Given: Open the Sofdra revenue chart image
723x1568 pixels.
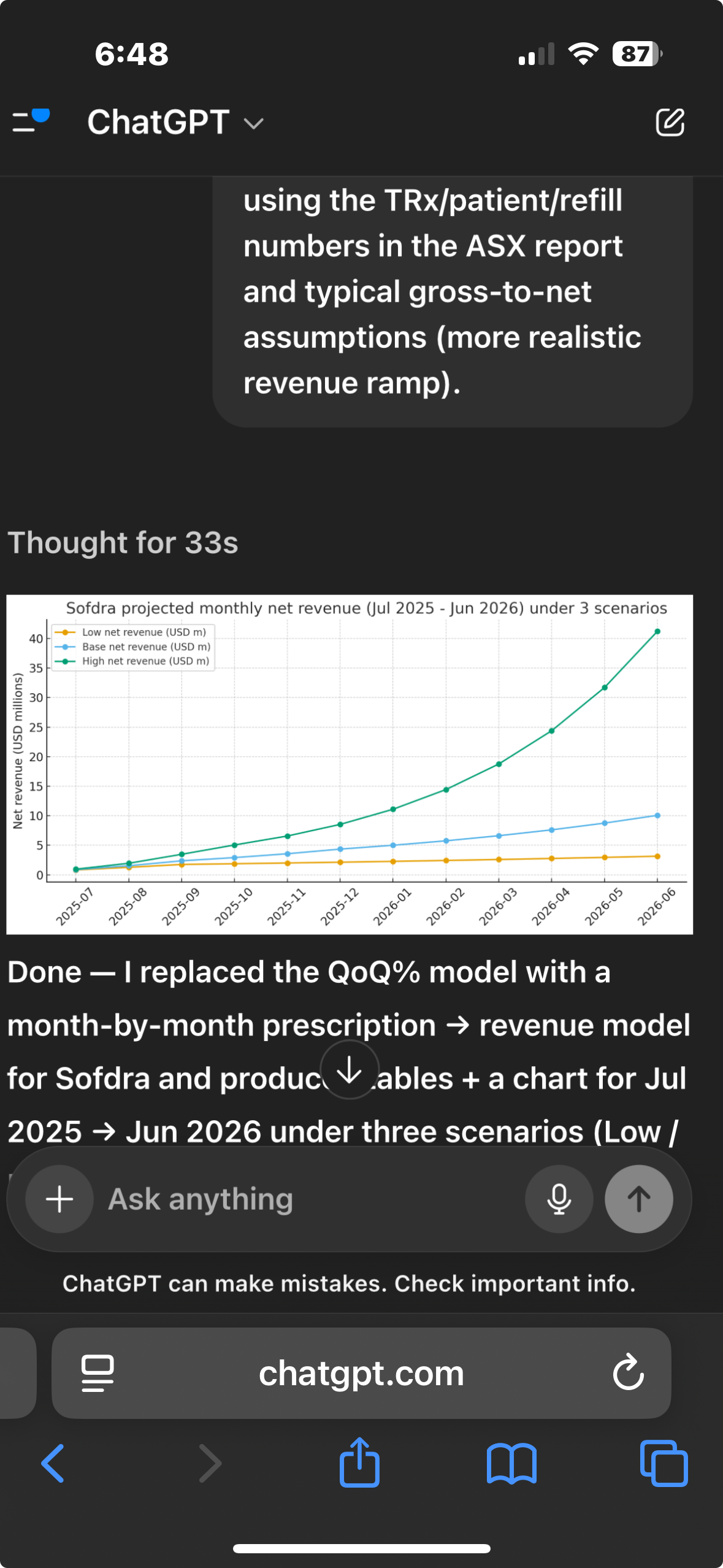Looking at the screenshot, I should (x=350, y=764).
